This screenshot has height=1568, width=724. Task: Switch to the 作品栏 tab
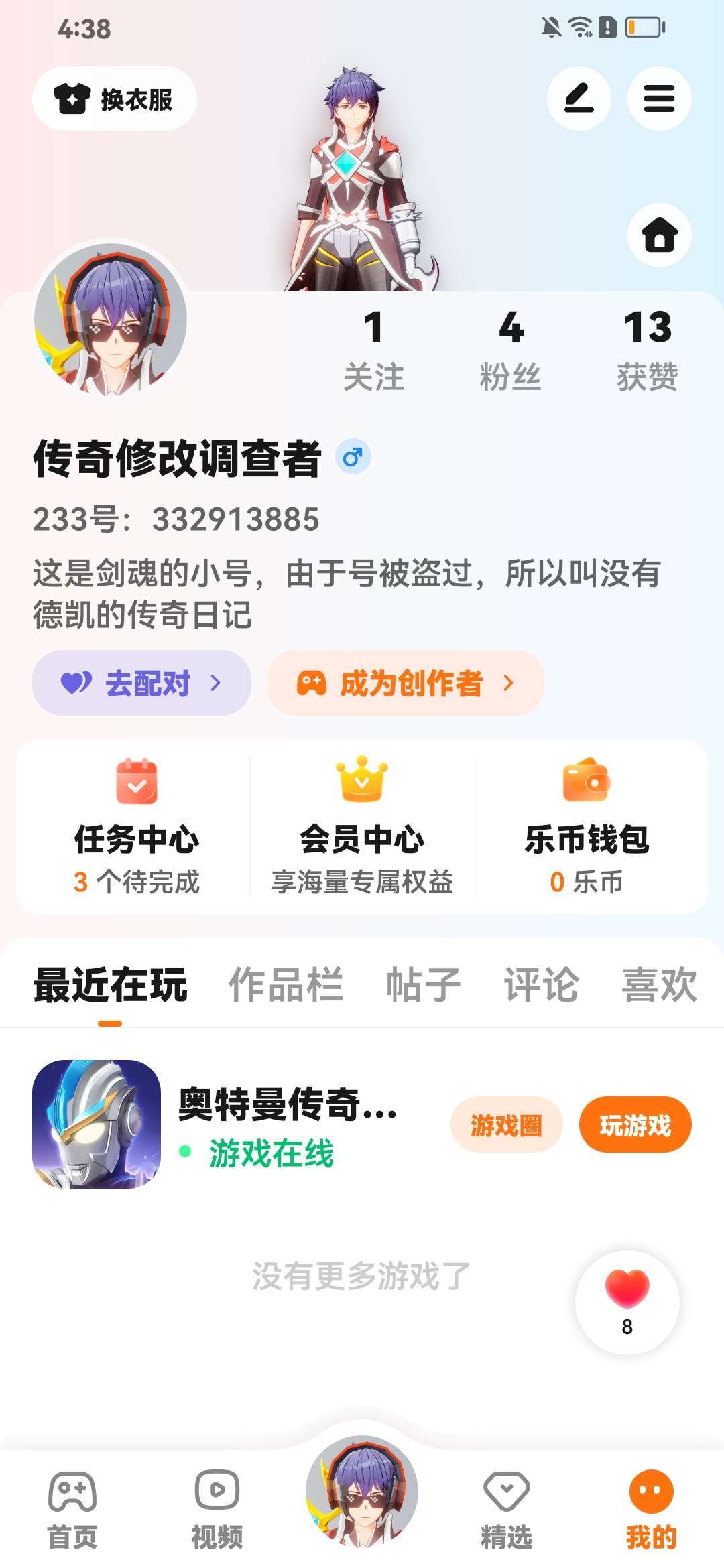coord(286,985)
